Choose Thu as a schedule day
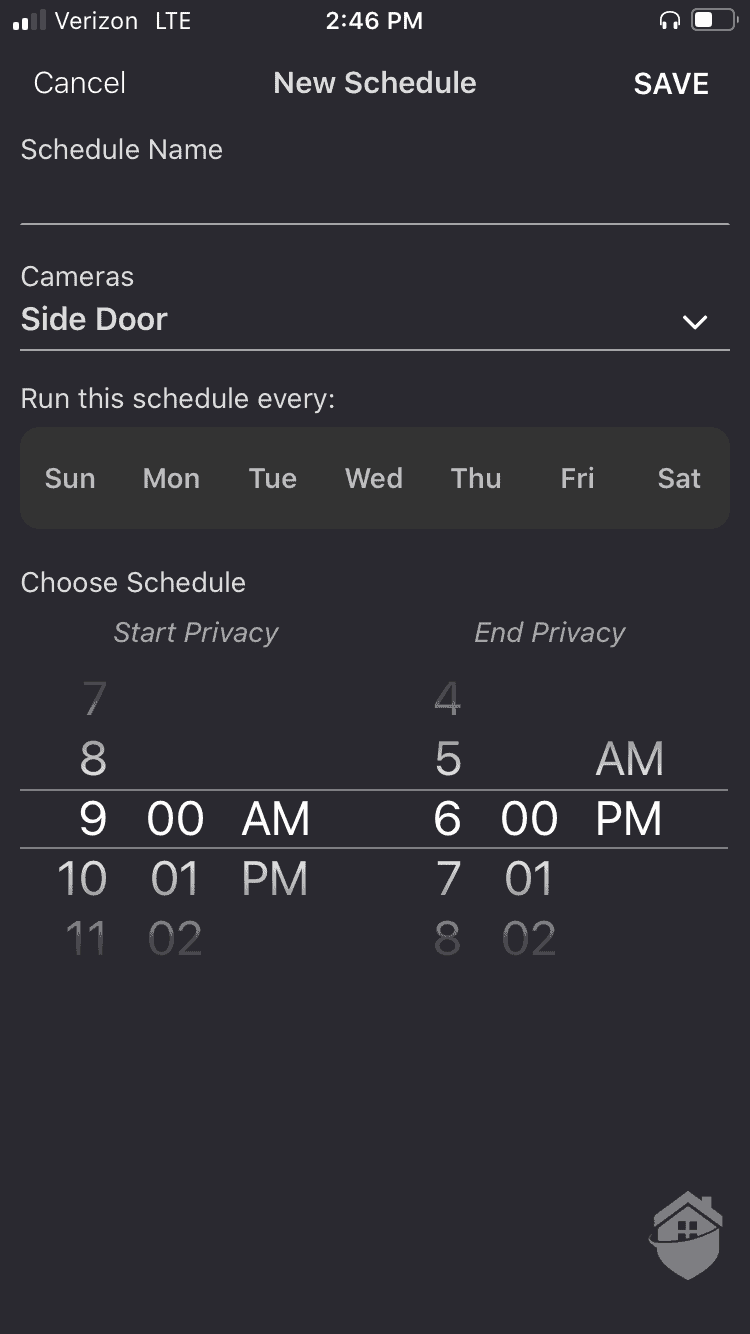The image size is (750, 1334). point(476,479)
